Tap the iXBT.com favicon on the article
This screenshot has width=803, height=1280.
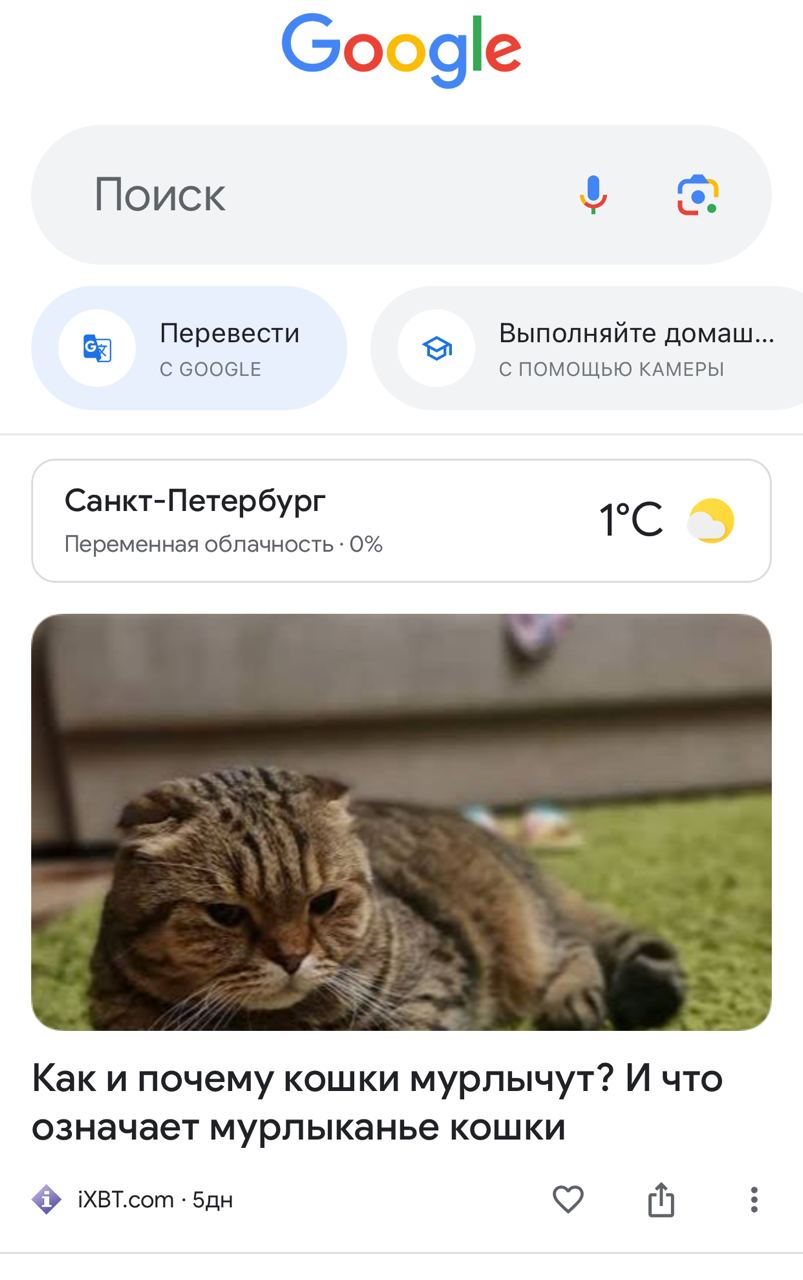tap(48, 1199)
